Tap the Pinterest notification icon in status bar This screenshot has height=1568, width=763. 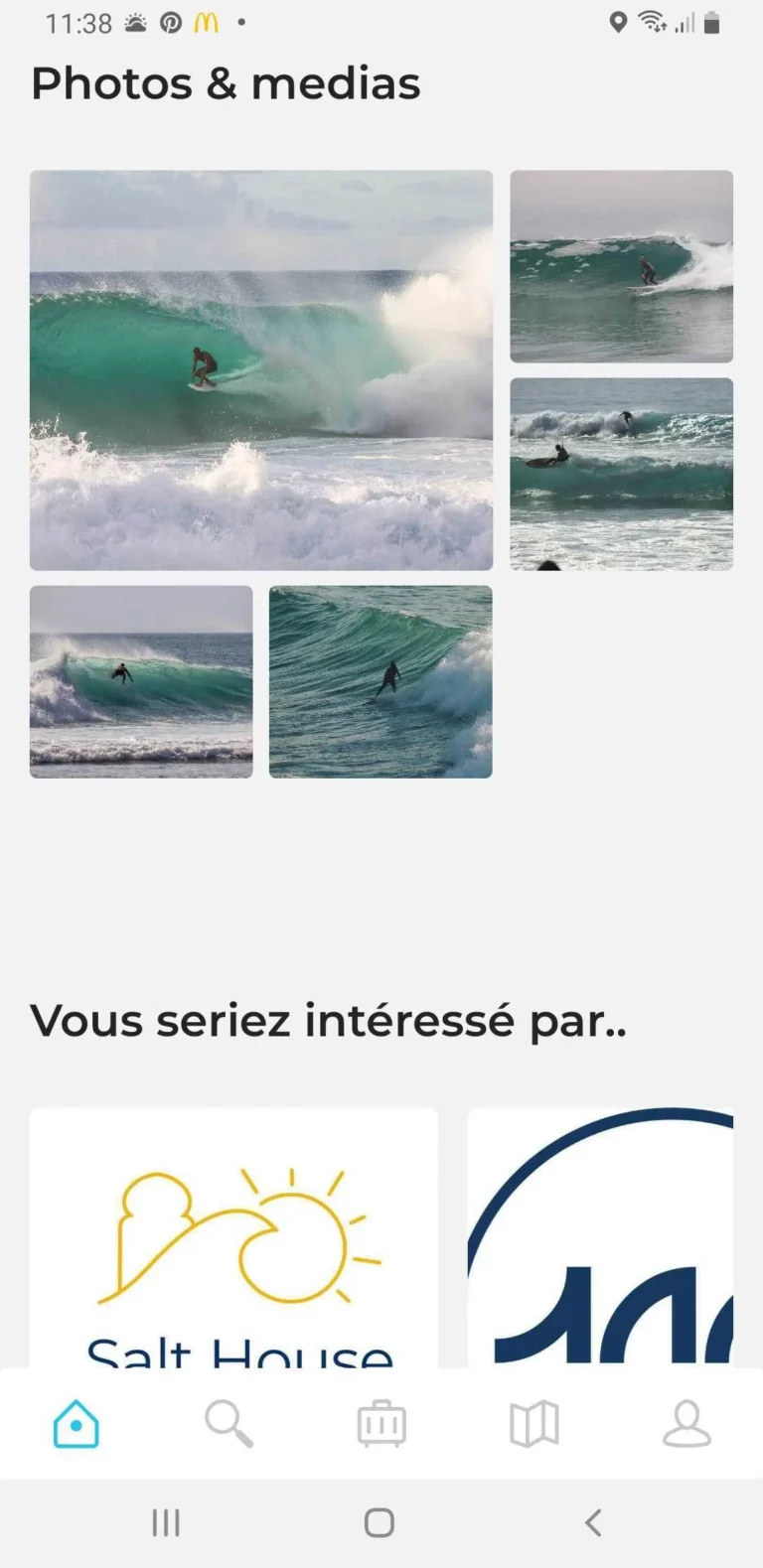click(x=169, y=22)
